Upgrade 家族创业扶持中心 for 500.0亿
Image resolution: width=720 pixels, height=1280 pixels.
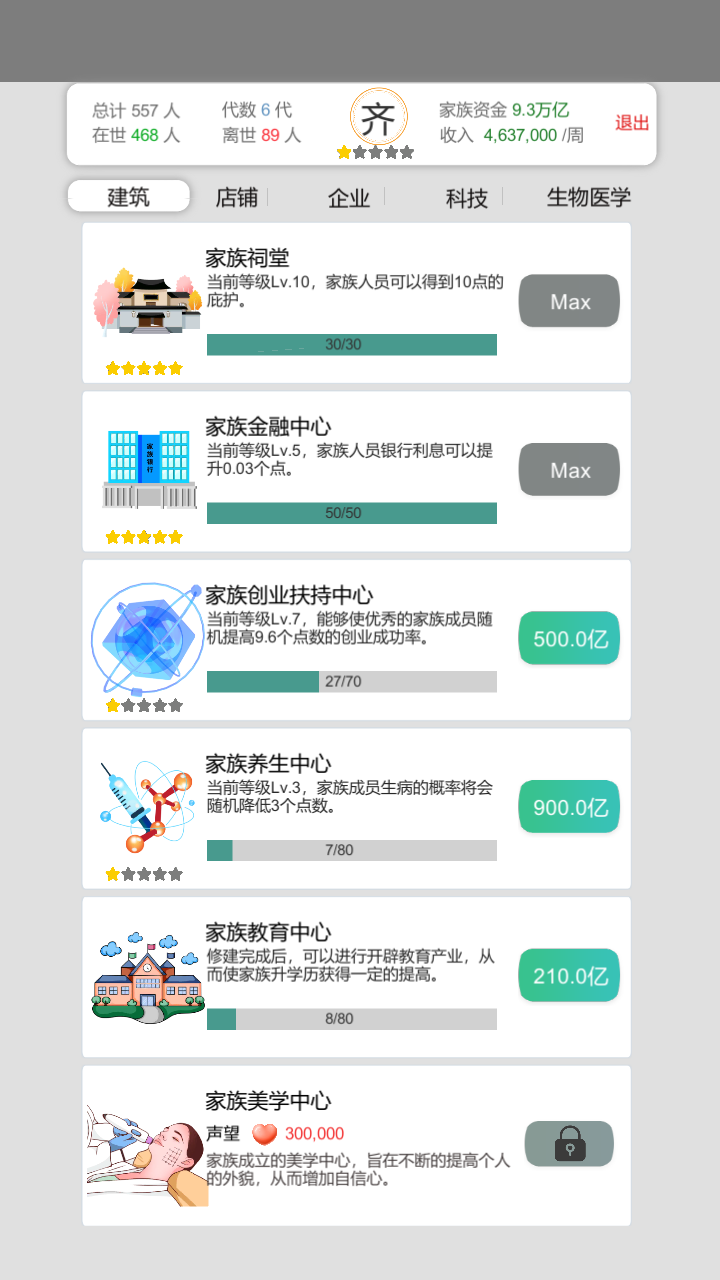(569, 639)
